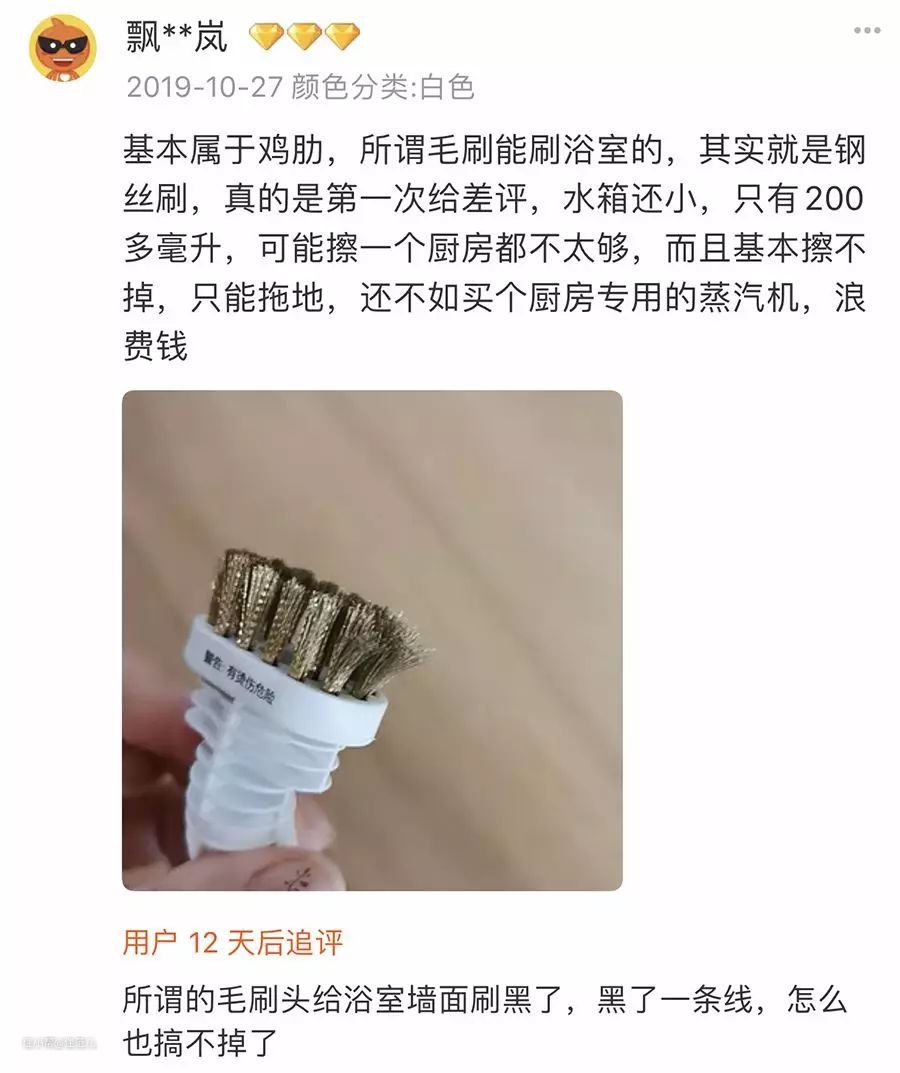Open reviewer 飘**岚's avatar
900x1073 pixels.
tap(63, 50)
